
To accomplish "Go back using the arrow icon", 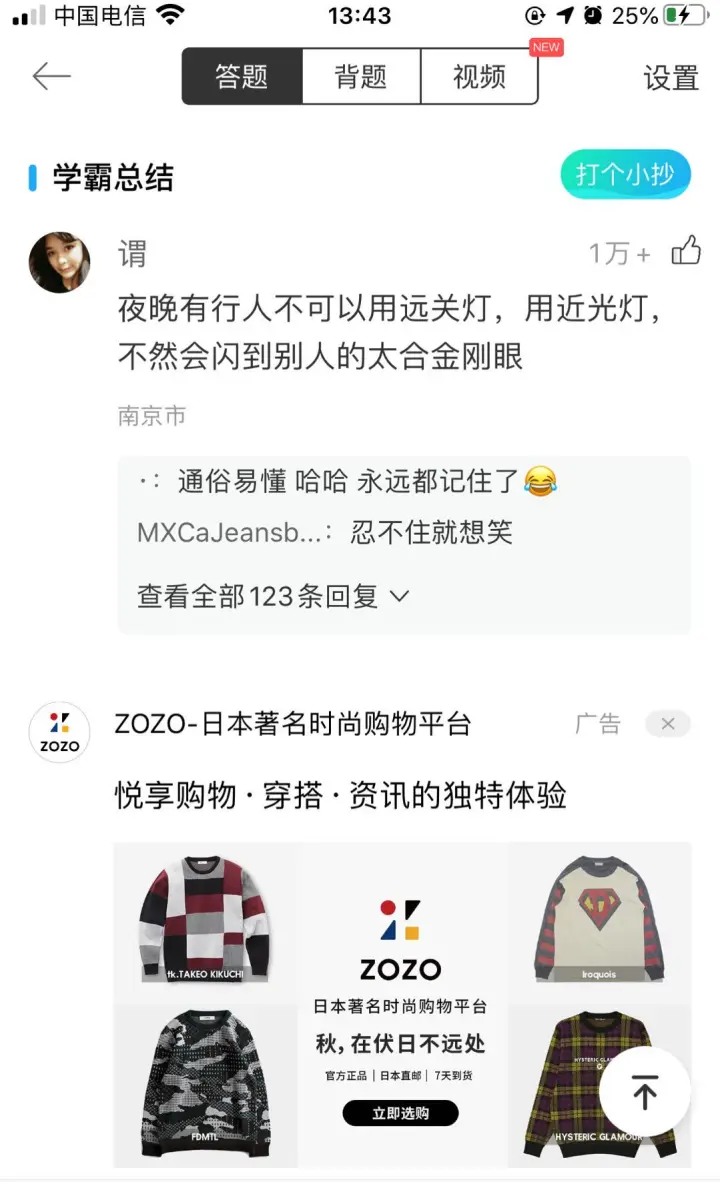I will pyautogui.click(x=51, y=77).
